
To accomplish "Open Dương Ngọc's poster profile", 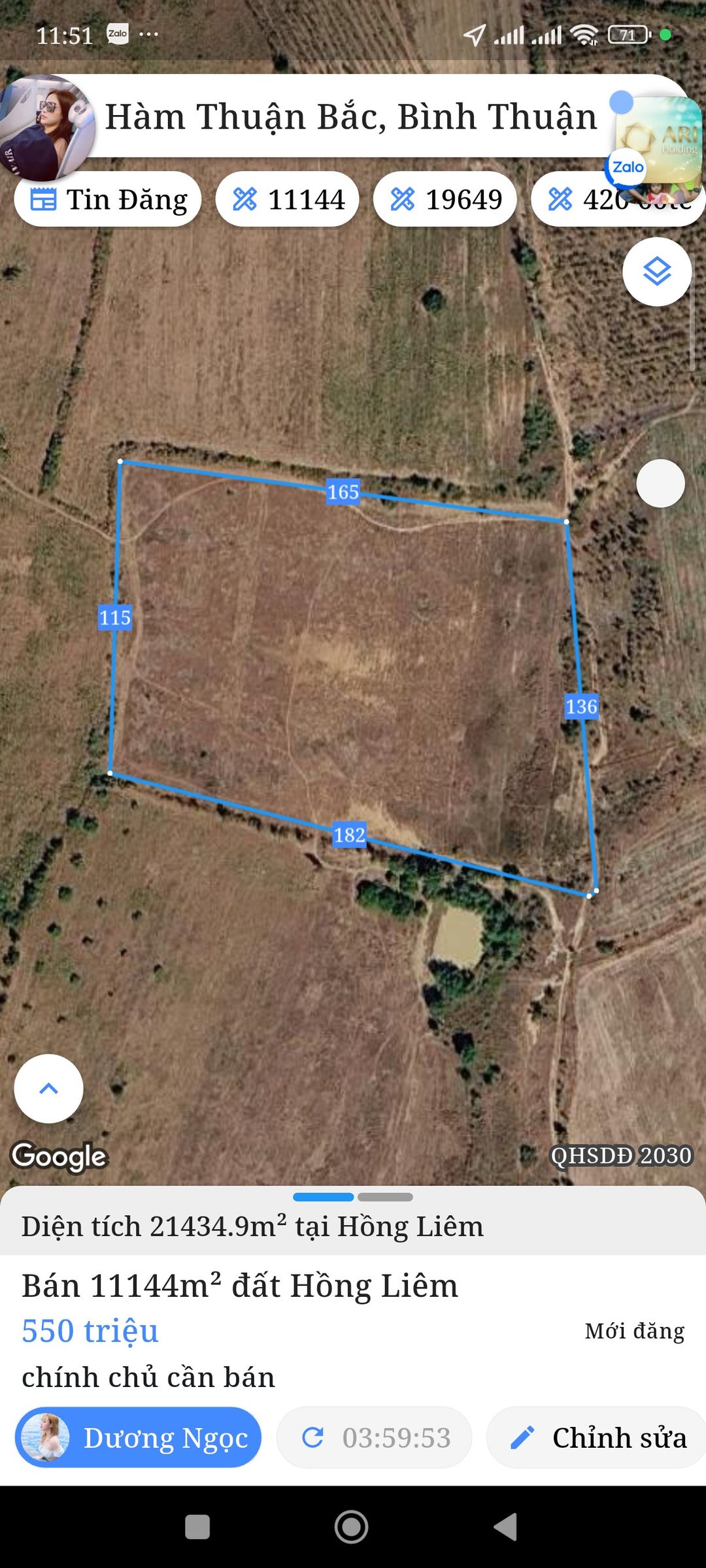I will coord(138,1437).
